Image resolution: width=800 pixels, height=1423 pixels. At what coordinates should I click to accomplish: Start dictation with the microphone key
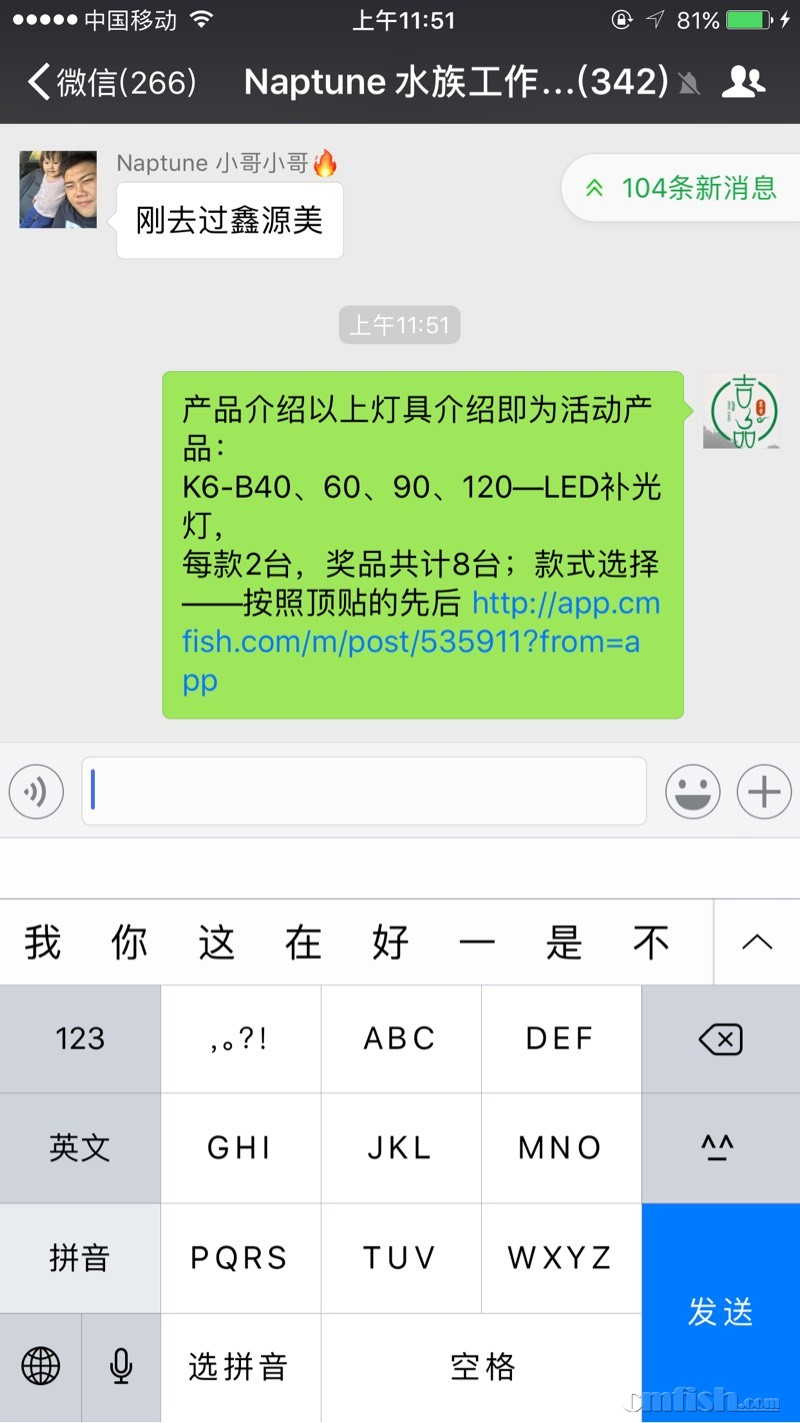[121, 1366]
